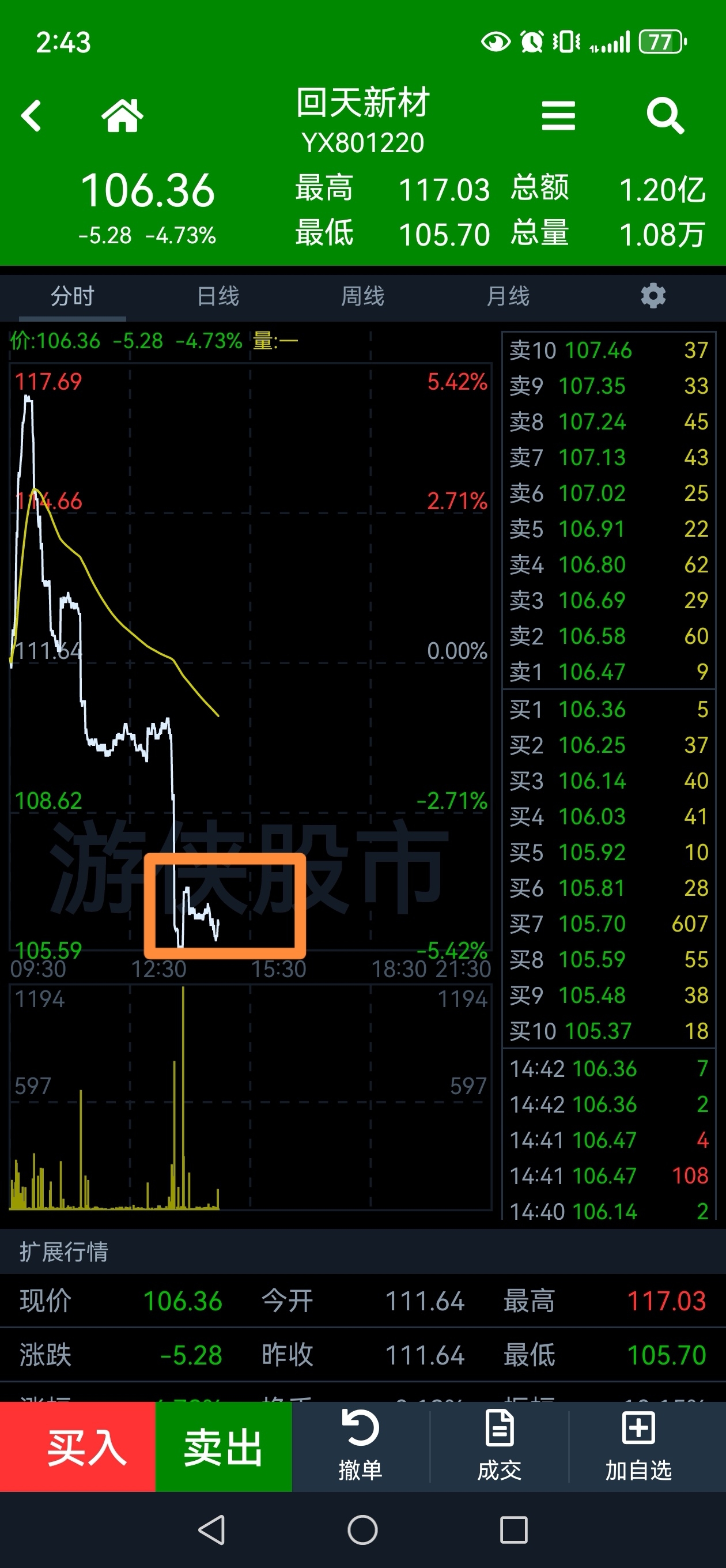Switch to the 日线 chart tab
Screen dimensions: 726x1568
[x=218, y=297]
